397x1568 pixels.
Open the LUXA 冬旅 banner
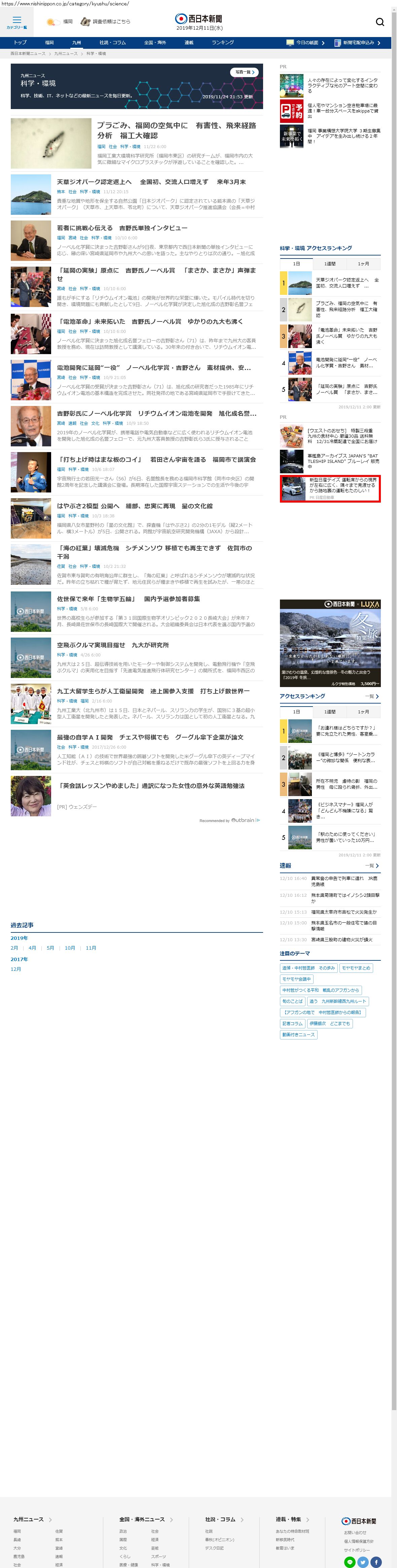[x=330, y=643]
